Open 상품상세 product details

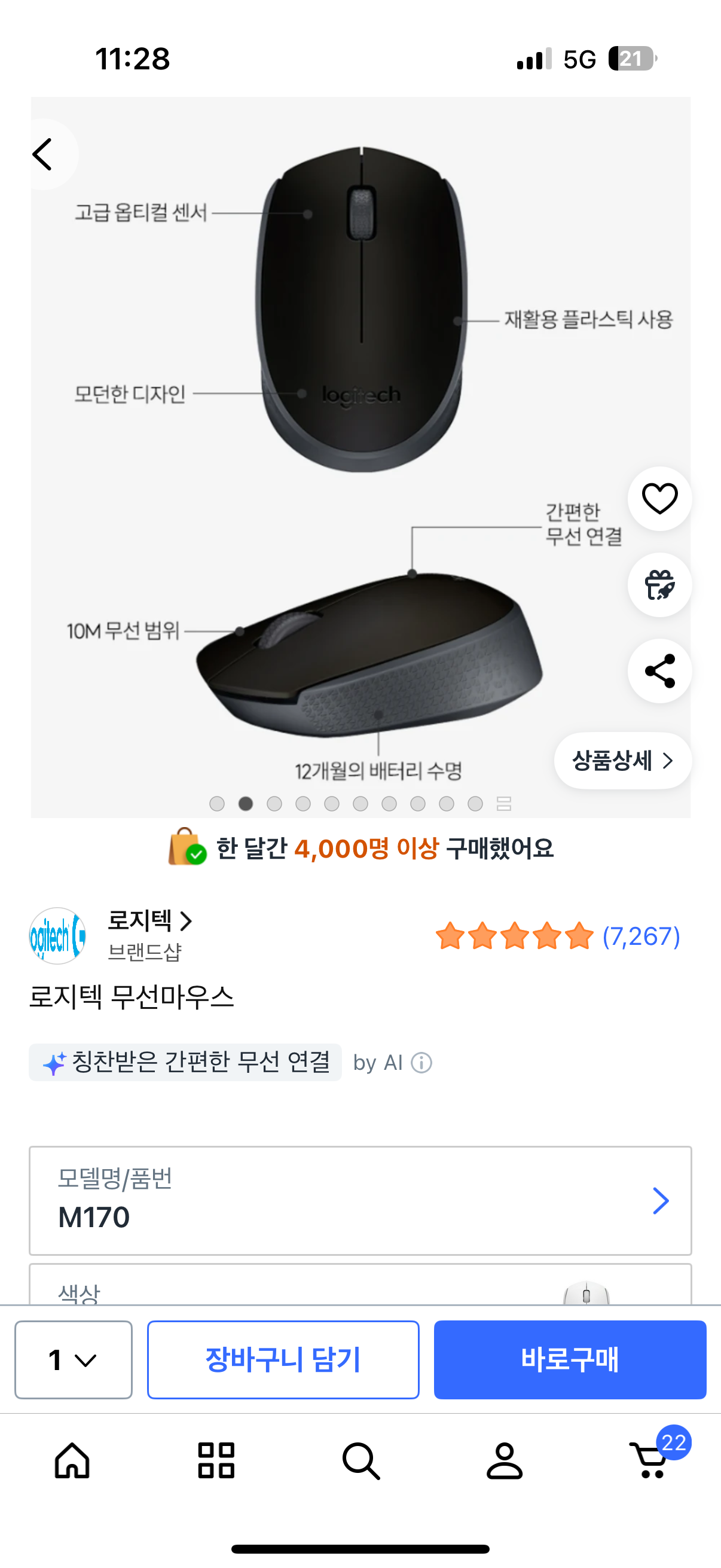tap(622, 761)
